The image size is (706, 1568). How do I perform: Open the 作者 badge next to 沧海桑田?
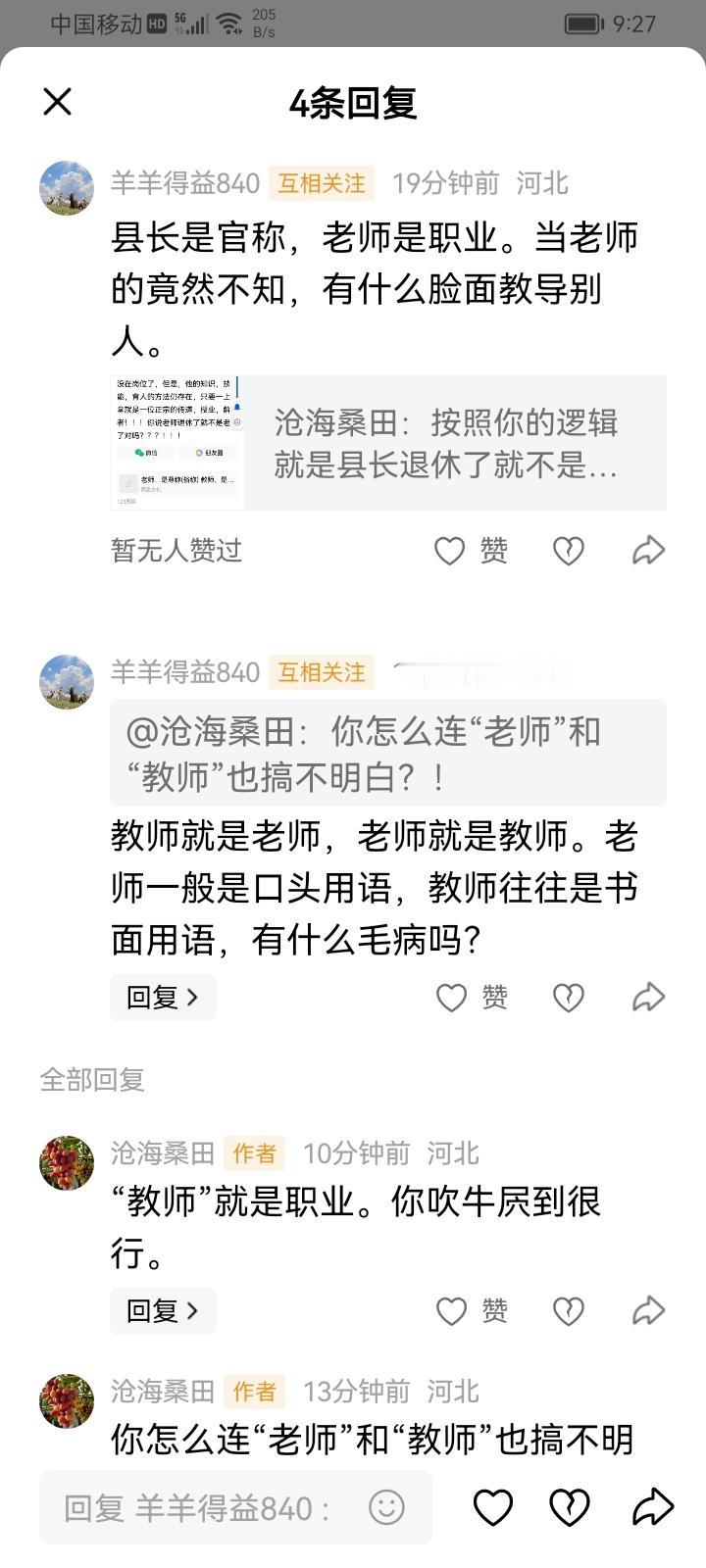pos(253,1153)
